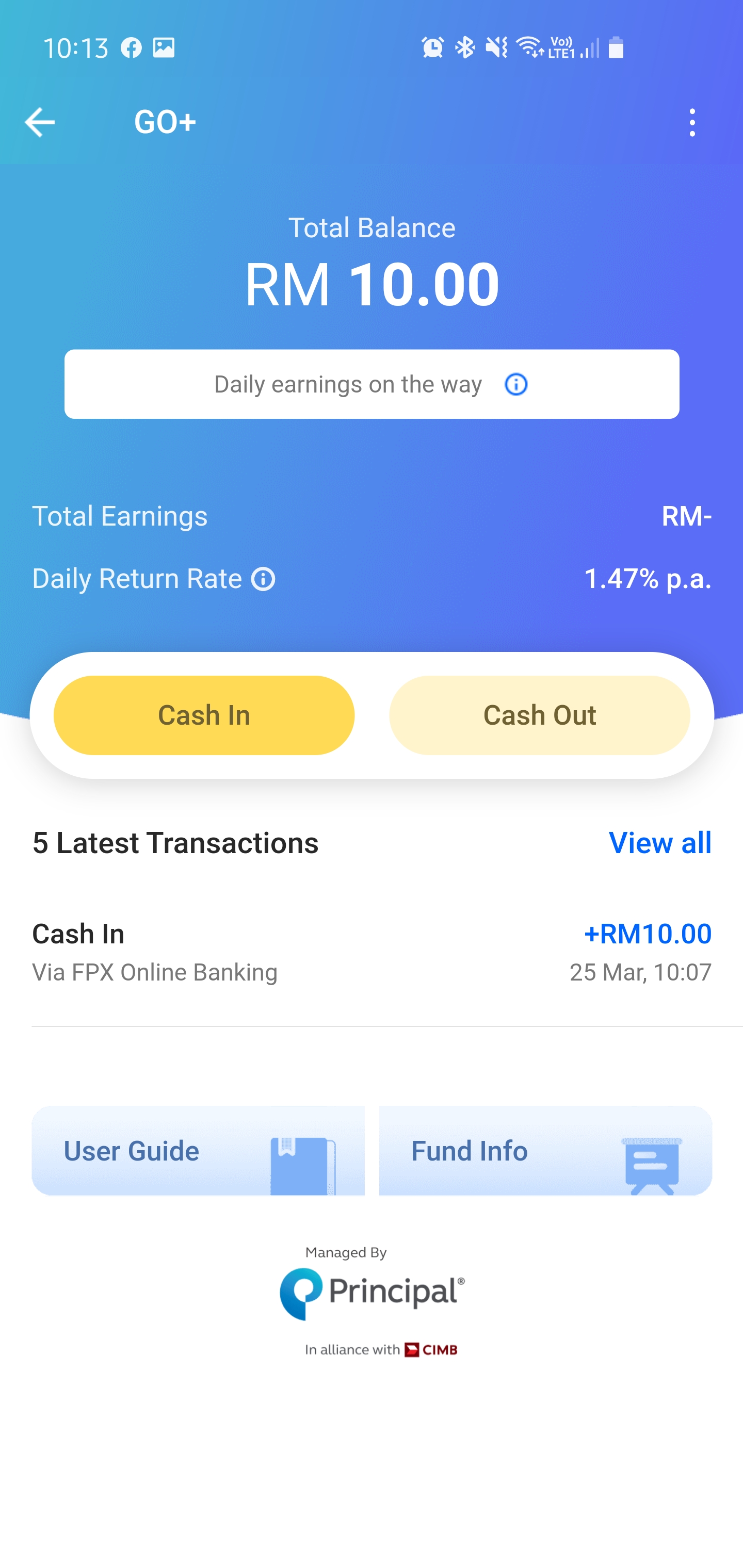View all transactions

(x=660, y=843)
